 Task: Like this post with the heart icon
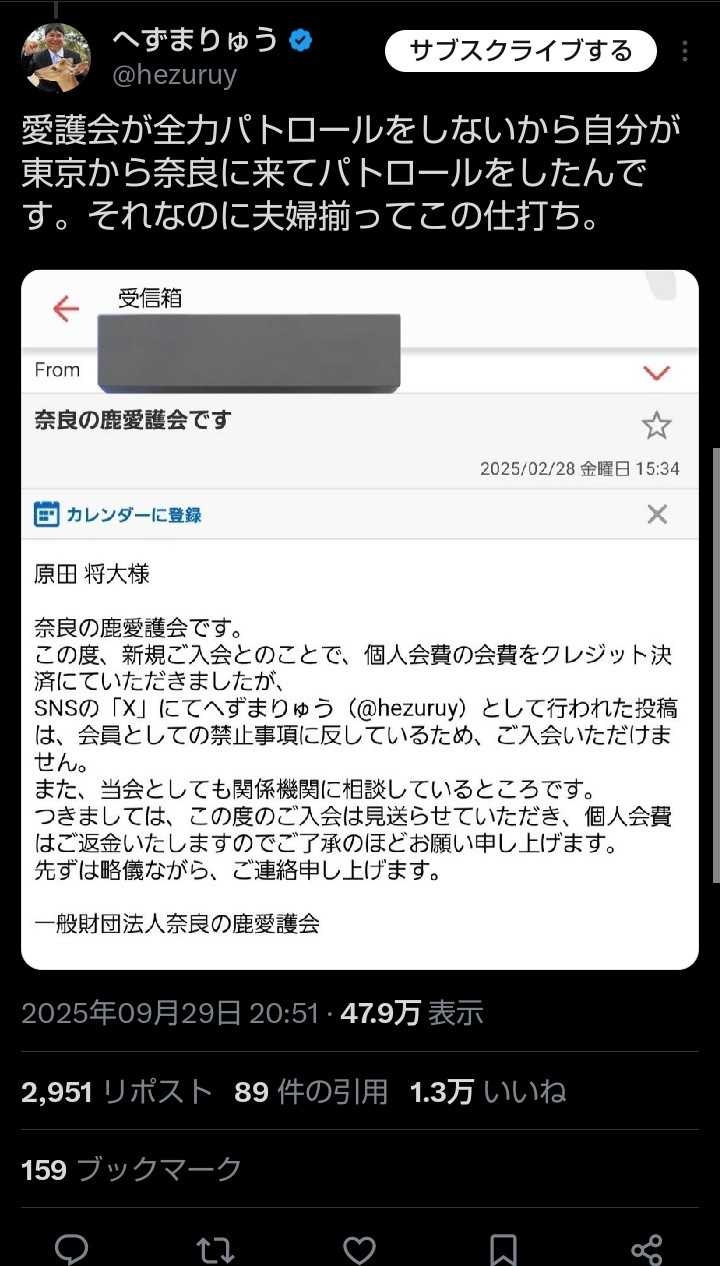point(359,1248)
